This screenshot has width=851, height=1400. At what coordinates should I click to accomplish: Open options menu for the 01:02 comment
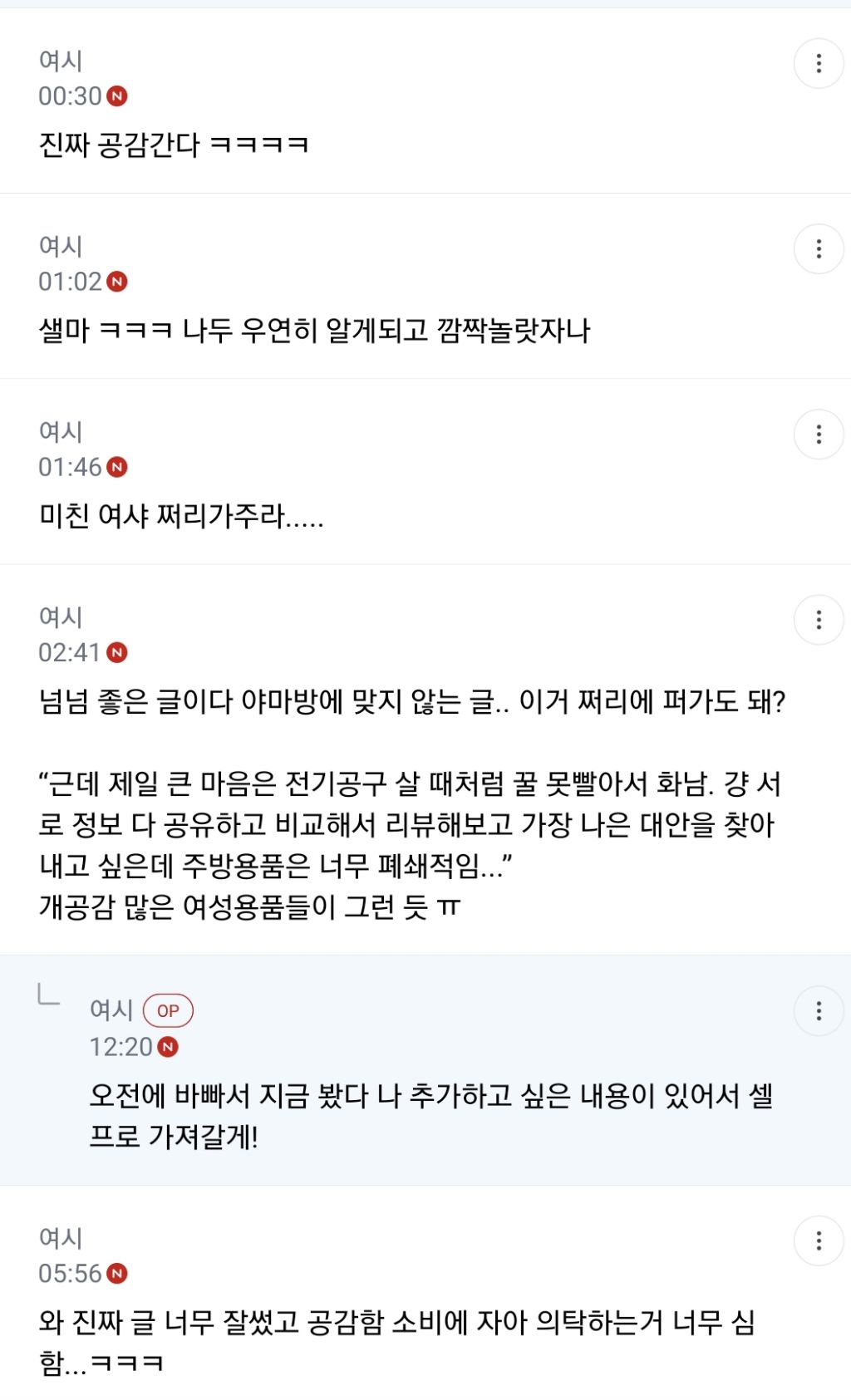819,248
